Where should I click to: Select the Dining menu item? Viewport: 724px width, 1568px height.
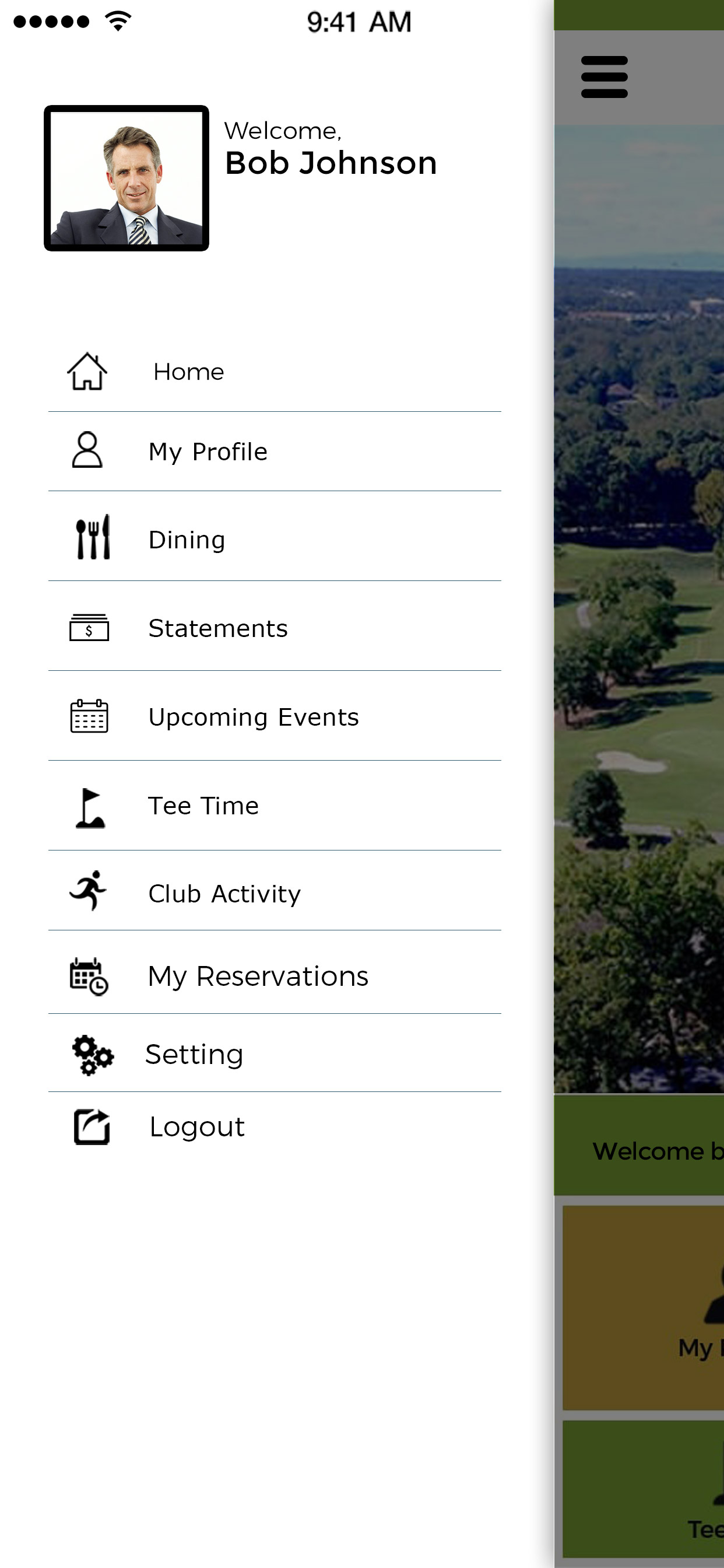click(x=275, y=536)
